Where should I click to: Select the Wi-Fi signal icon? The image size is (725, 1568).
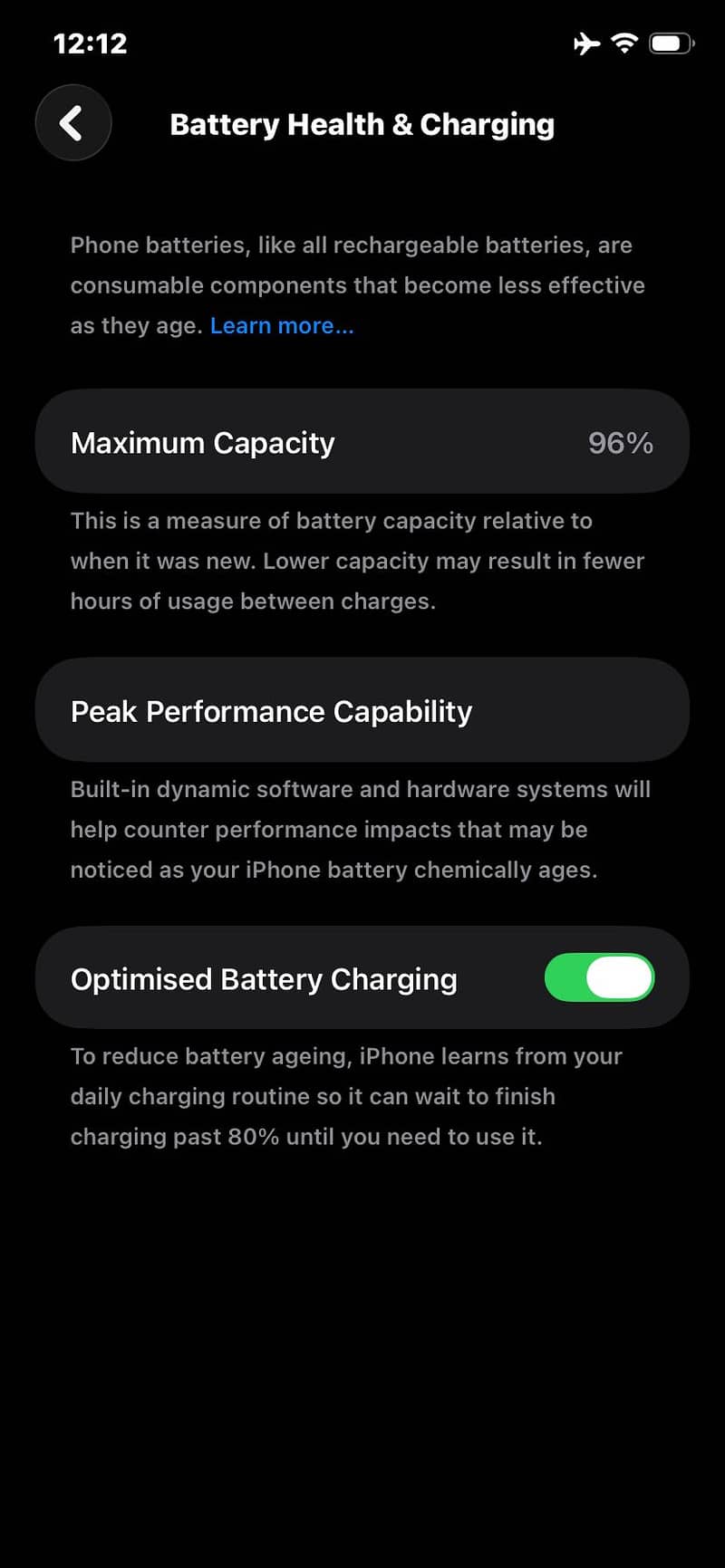[623, 42]
